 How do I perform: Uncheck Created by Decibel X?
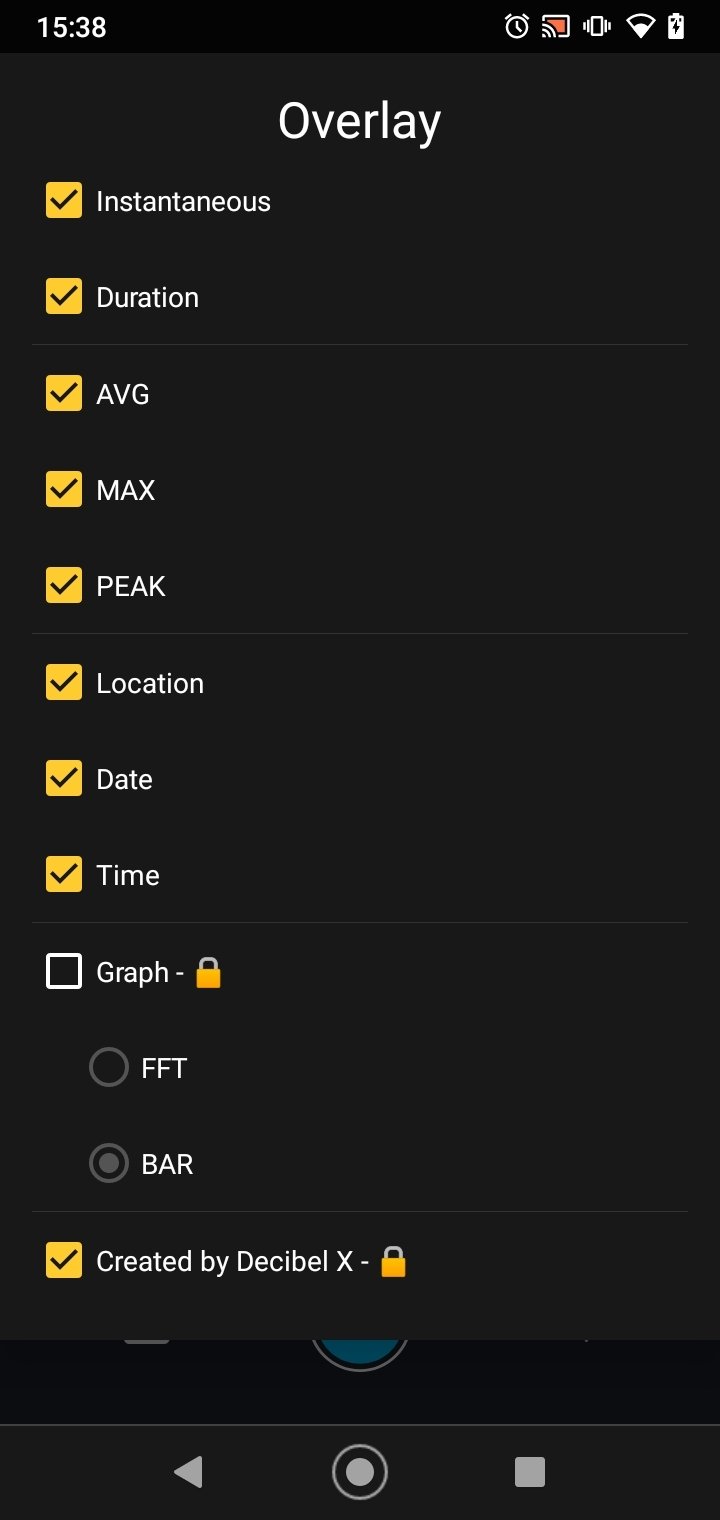tap(64, 1261)
